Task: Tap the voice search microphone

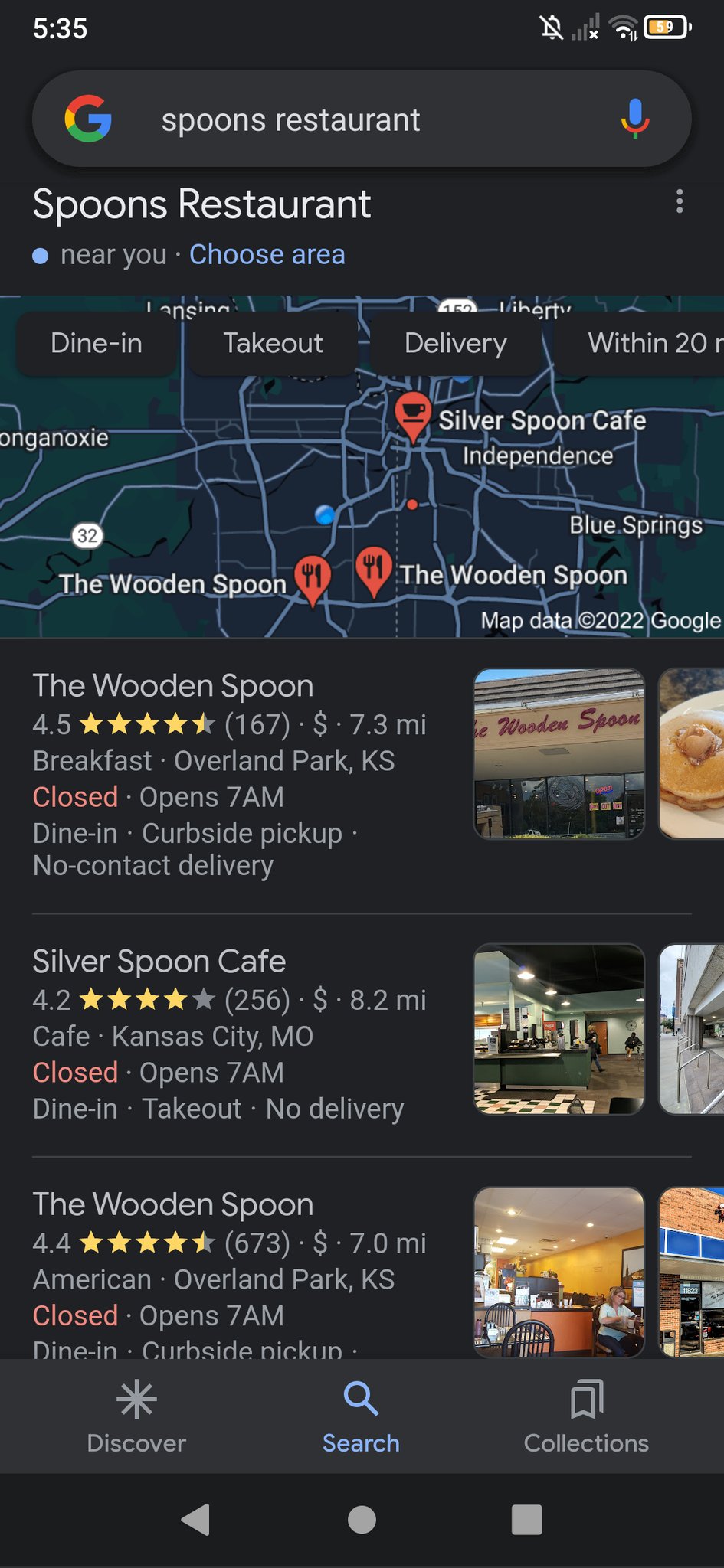Action: coord(634,119)
